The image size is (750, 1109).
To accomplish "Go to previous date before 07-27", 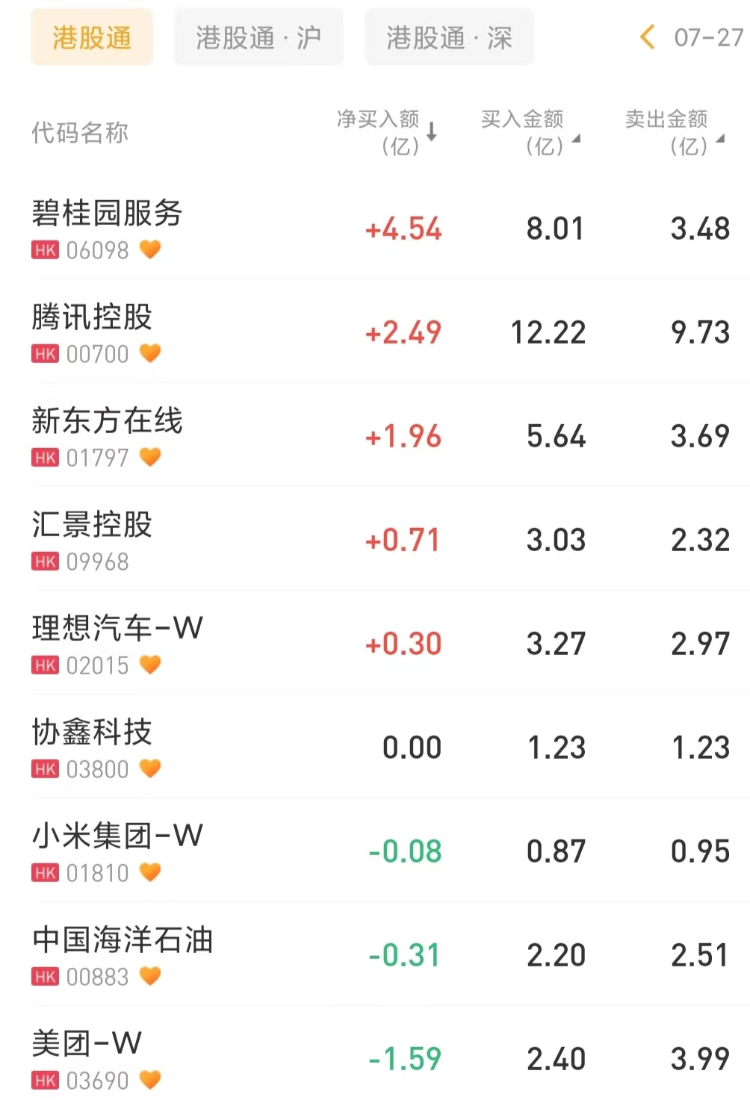I will (x=648, y=38).
